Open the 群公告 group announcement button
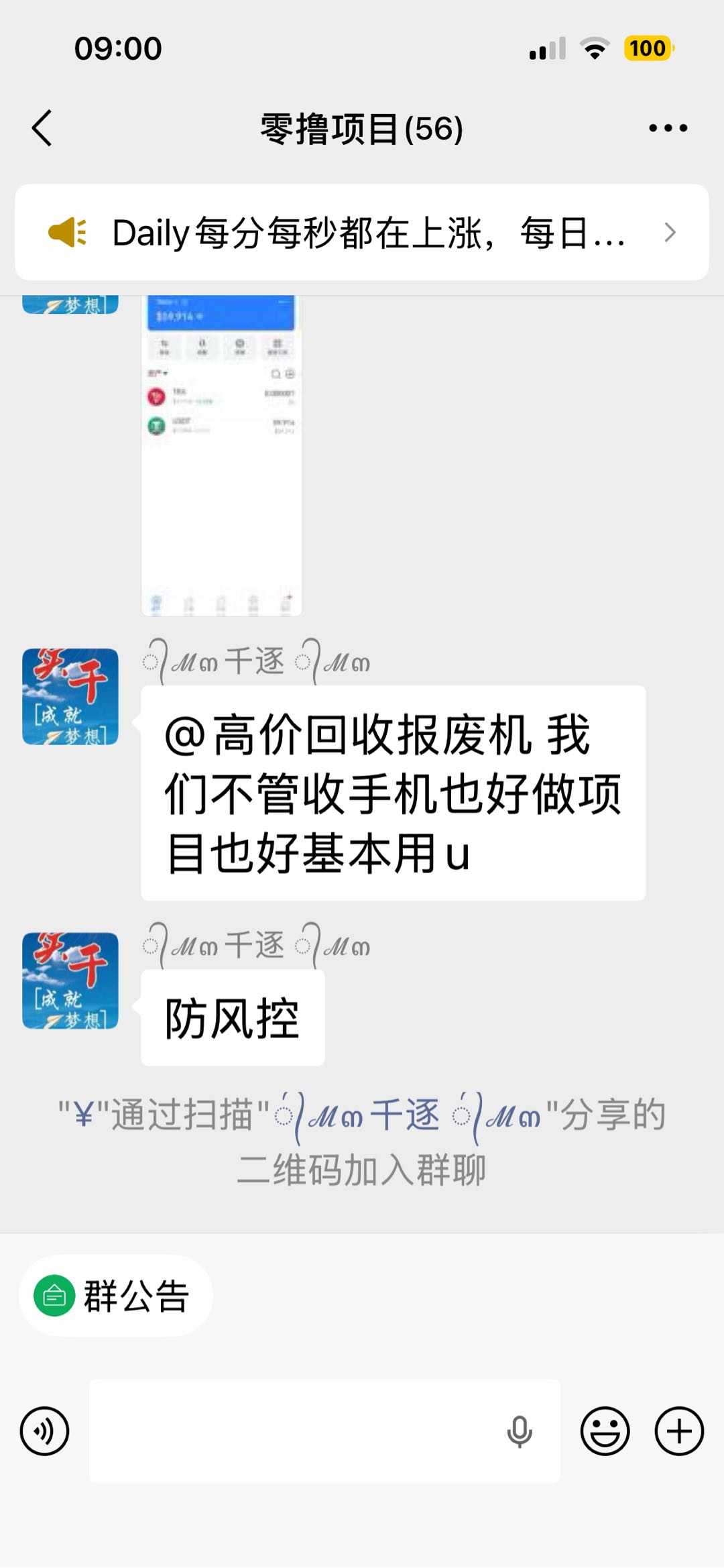The width and height of the screenshot is (724, 1568). (115, 1294)
